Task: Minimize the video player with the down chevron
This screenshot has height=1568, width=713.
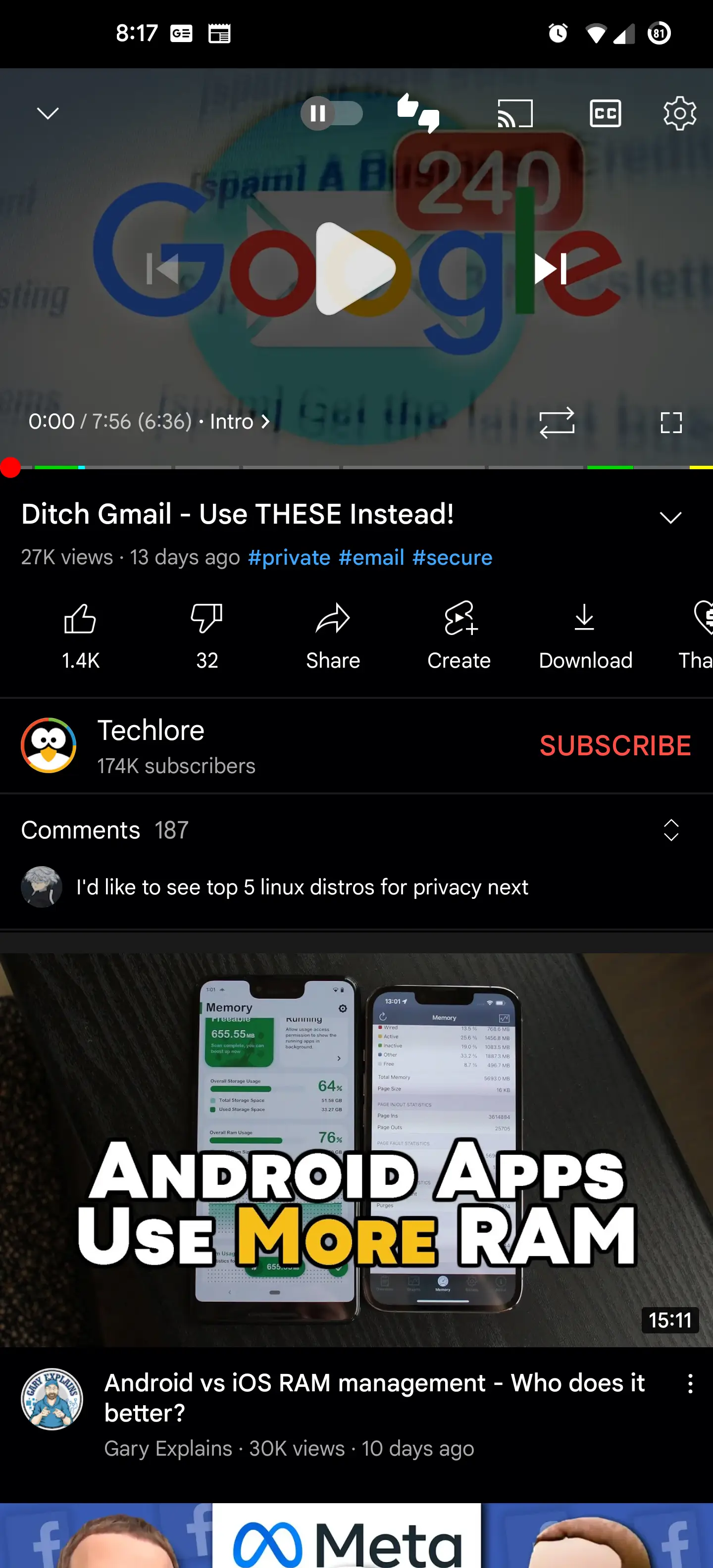Action: pyautogui.click(x=47, y=113)
